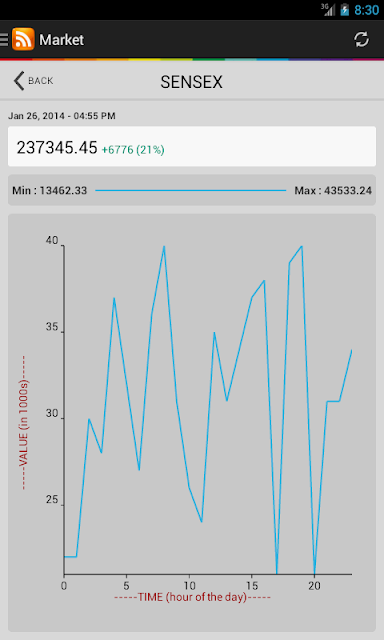Open the navigation drawer menu

(x=4, y=40)
